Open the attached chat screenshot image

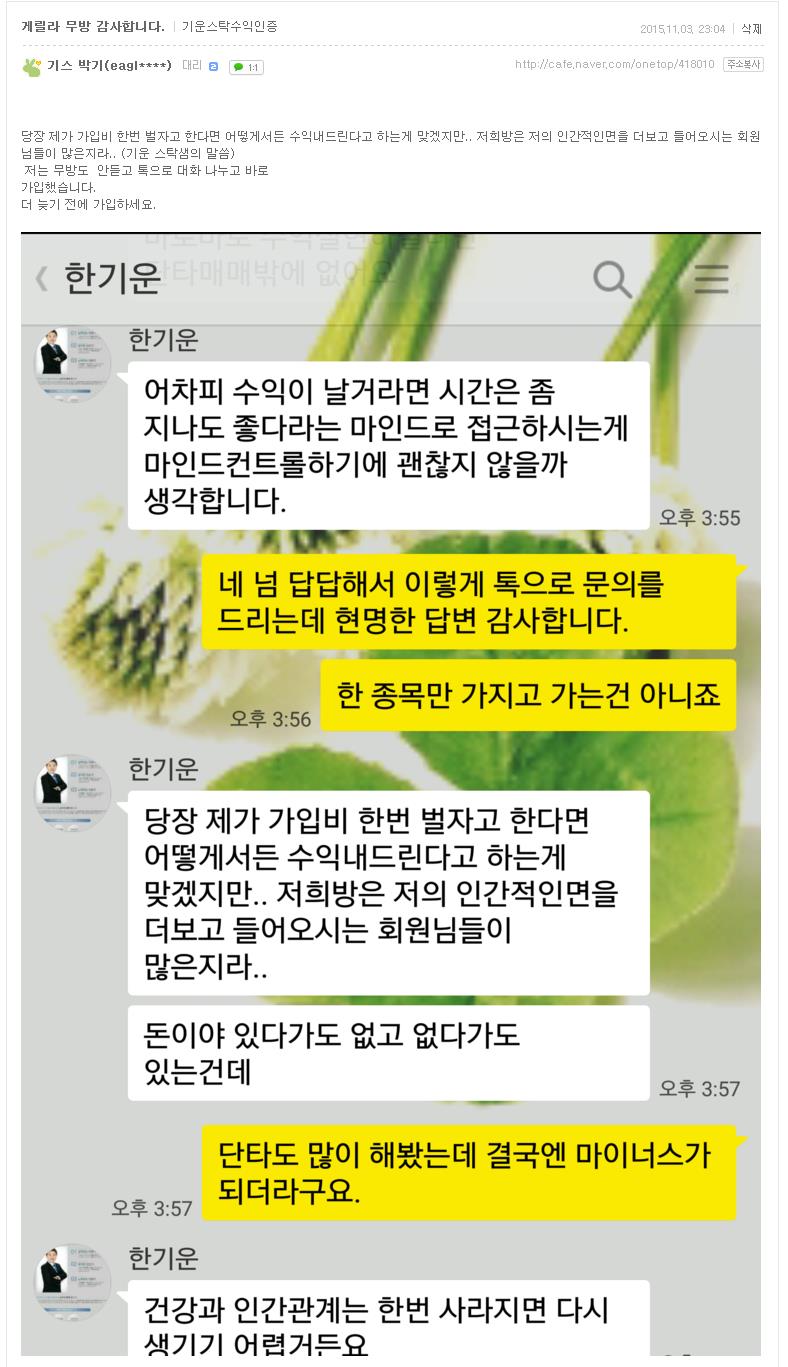390,794
